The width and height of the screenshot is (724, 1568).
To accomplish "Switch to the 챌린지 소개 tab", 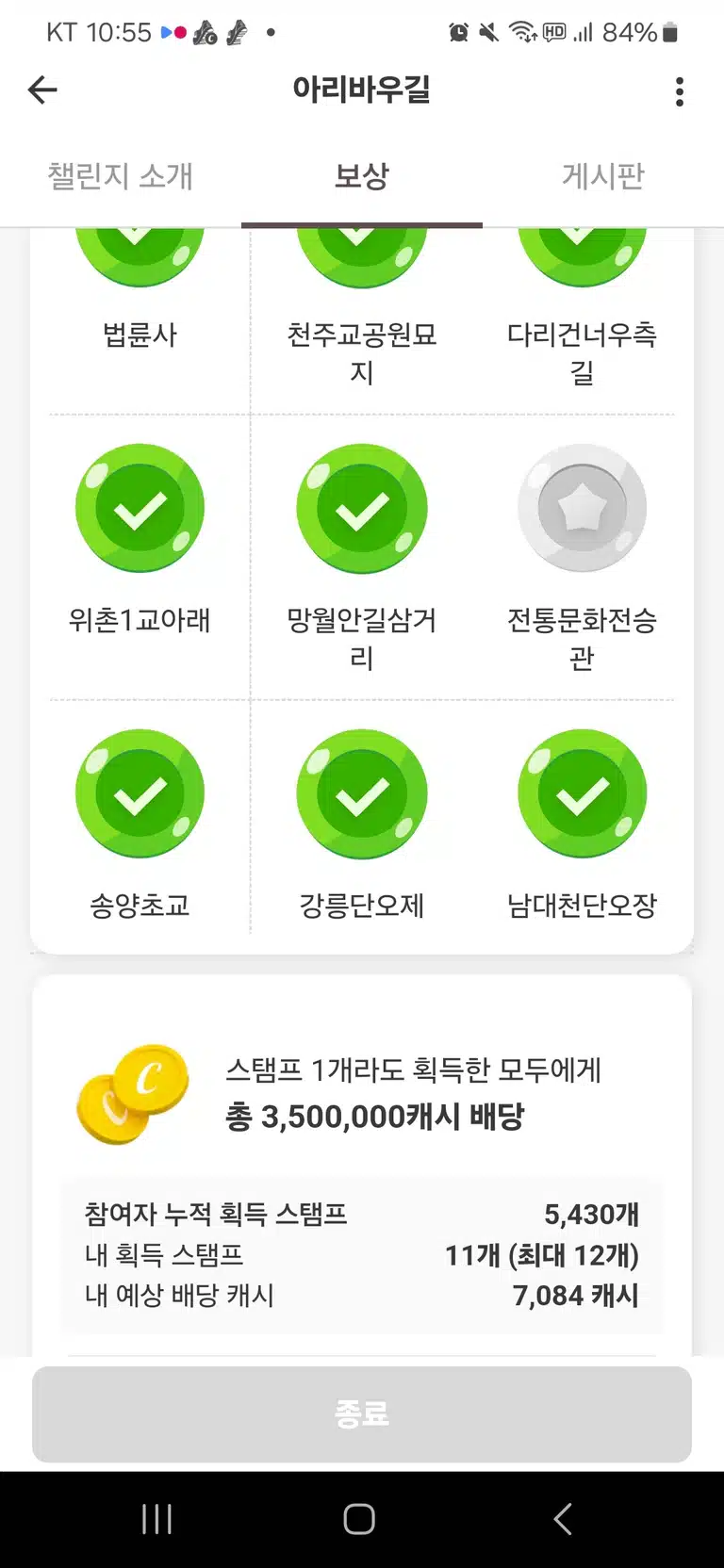I will [121, 176].
